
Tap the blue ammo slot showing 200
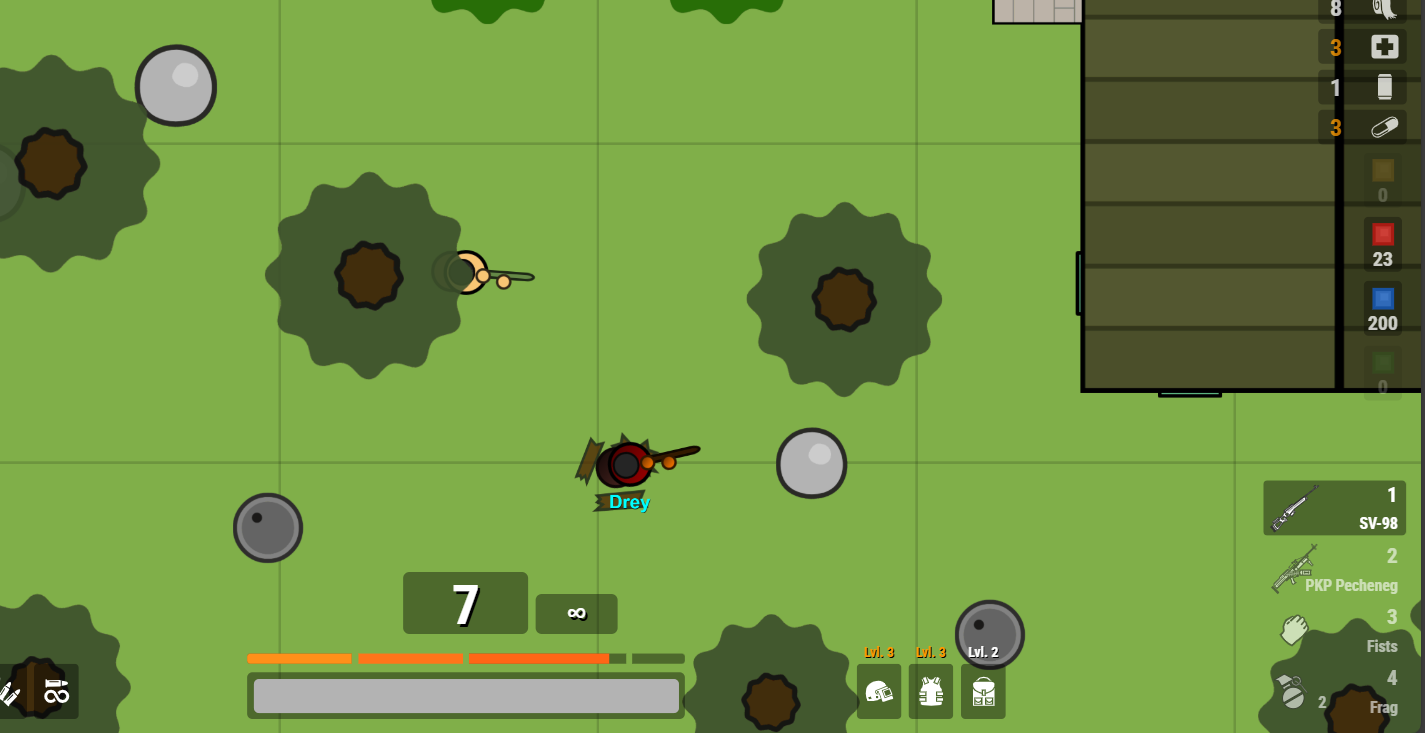[x=1382, y=308]
